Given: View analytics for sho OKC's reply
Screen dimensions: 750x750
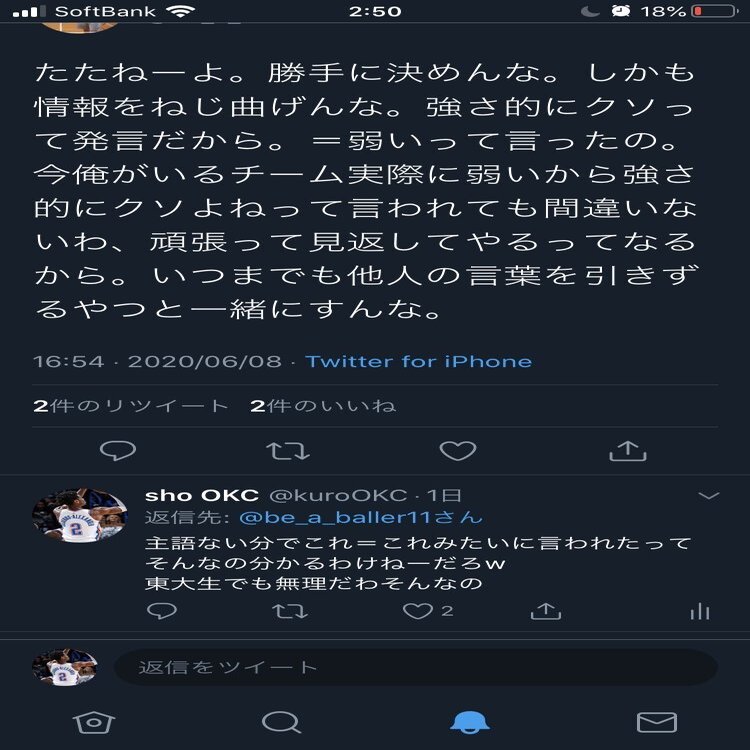Looking at the screenshot, I should (700, 610).
